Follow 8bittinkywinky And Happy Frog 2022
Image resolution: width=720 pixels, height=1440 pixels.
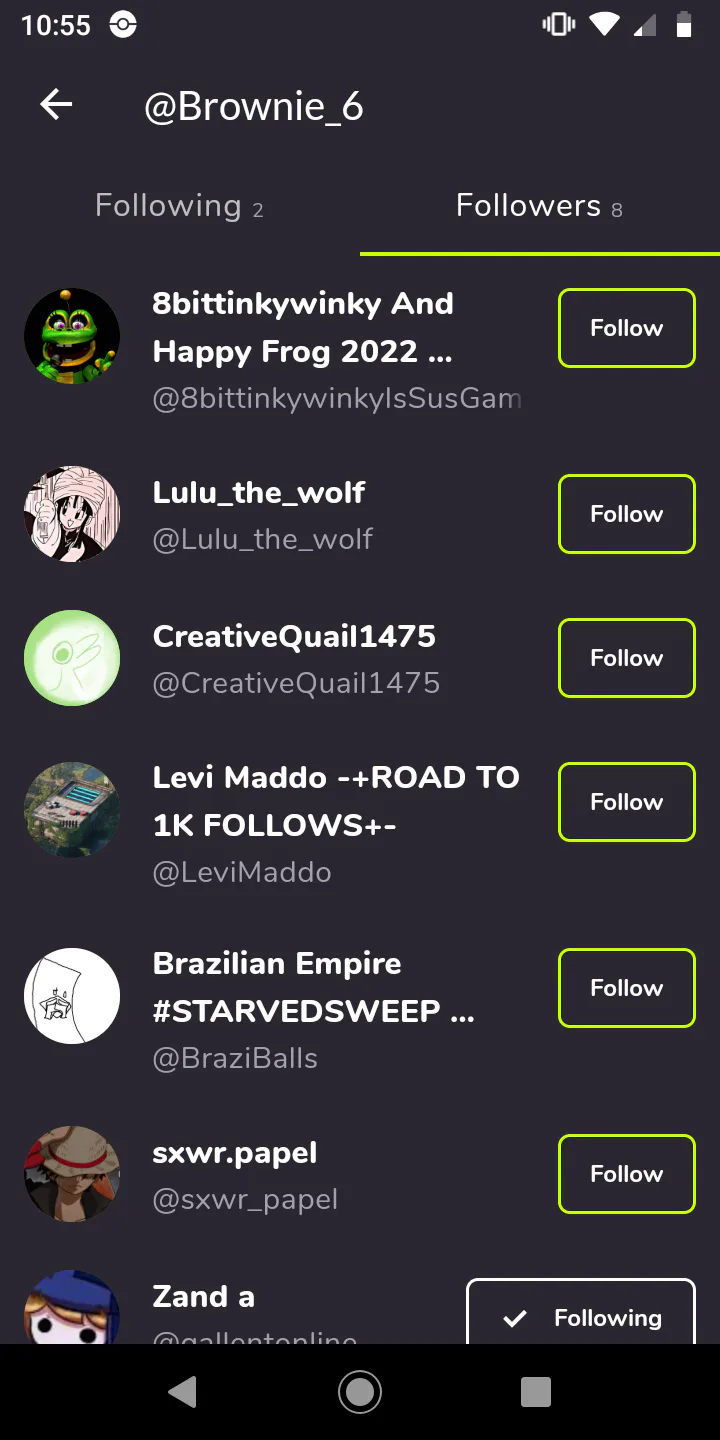coord(626,328)
